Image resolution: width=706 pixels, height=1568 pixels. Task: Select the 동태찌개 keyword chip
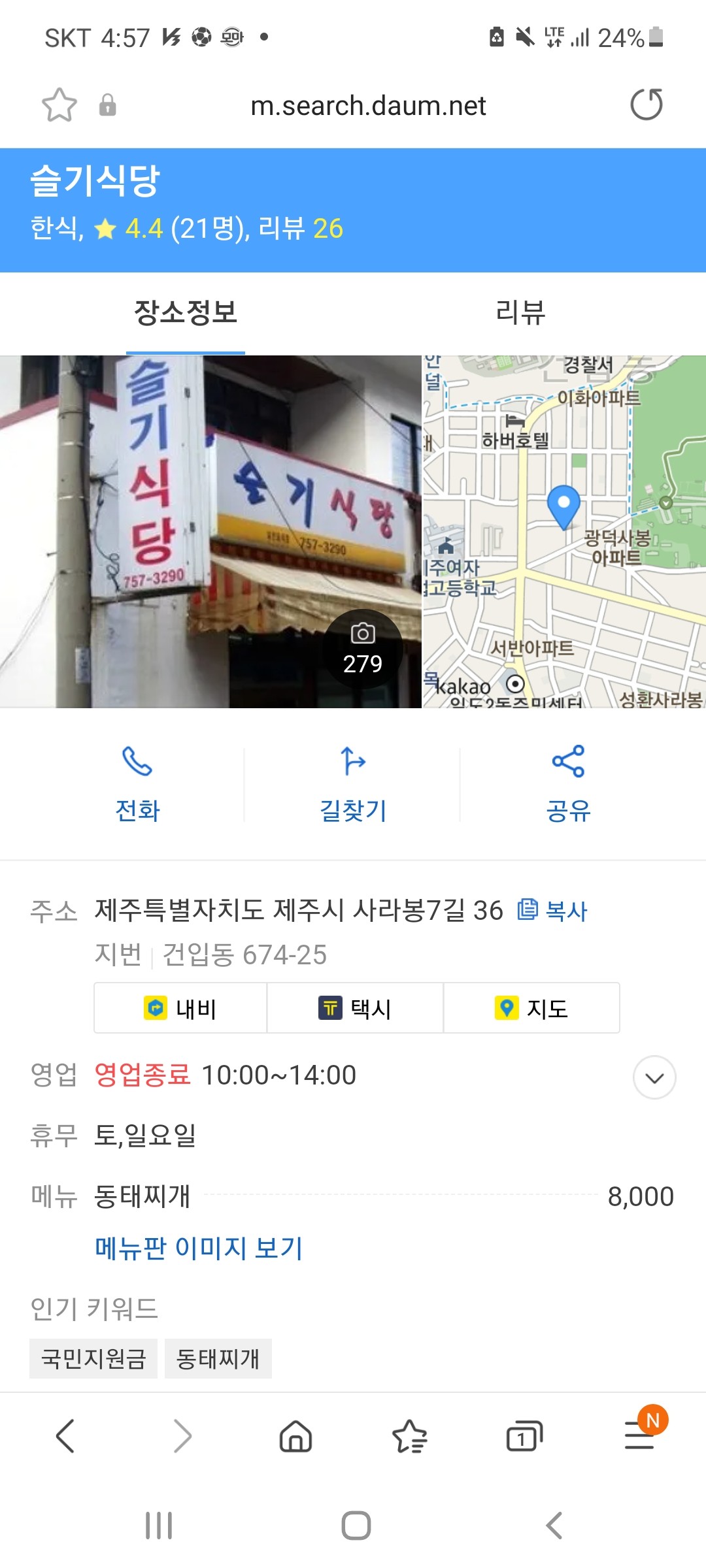click(x=218, y=1359)
